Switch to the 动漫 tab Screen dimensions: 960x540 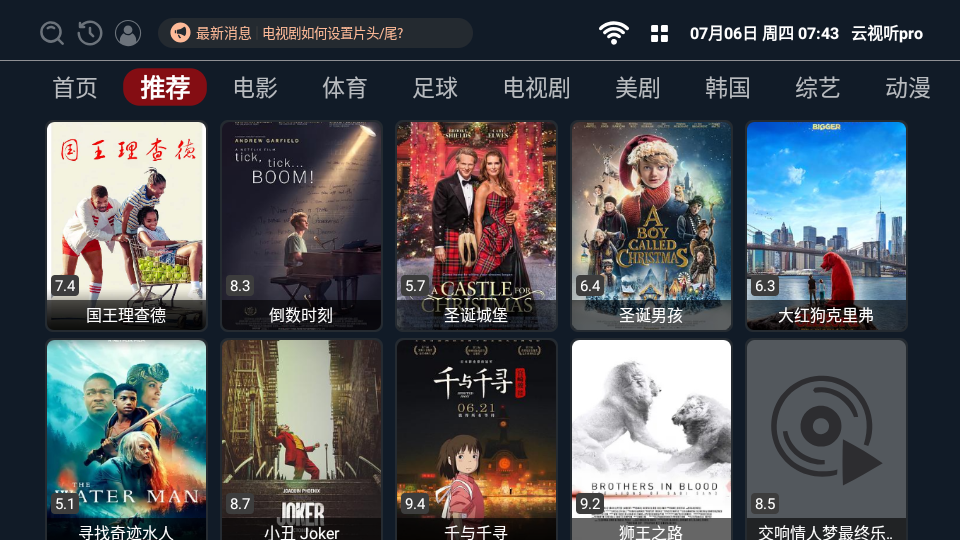(x=907, y=88)
